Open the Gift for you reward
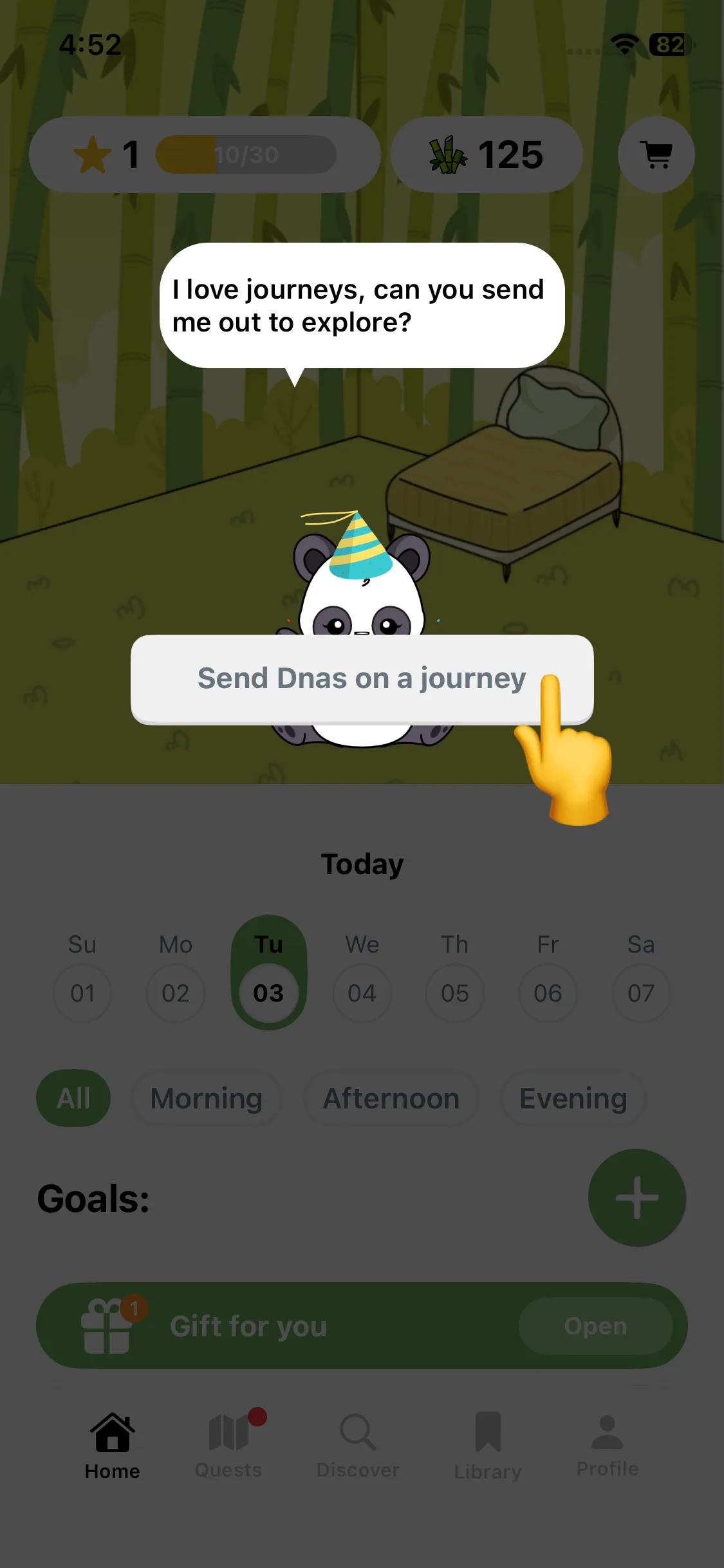 point(595,1326)
